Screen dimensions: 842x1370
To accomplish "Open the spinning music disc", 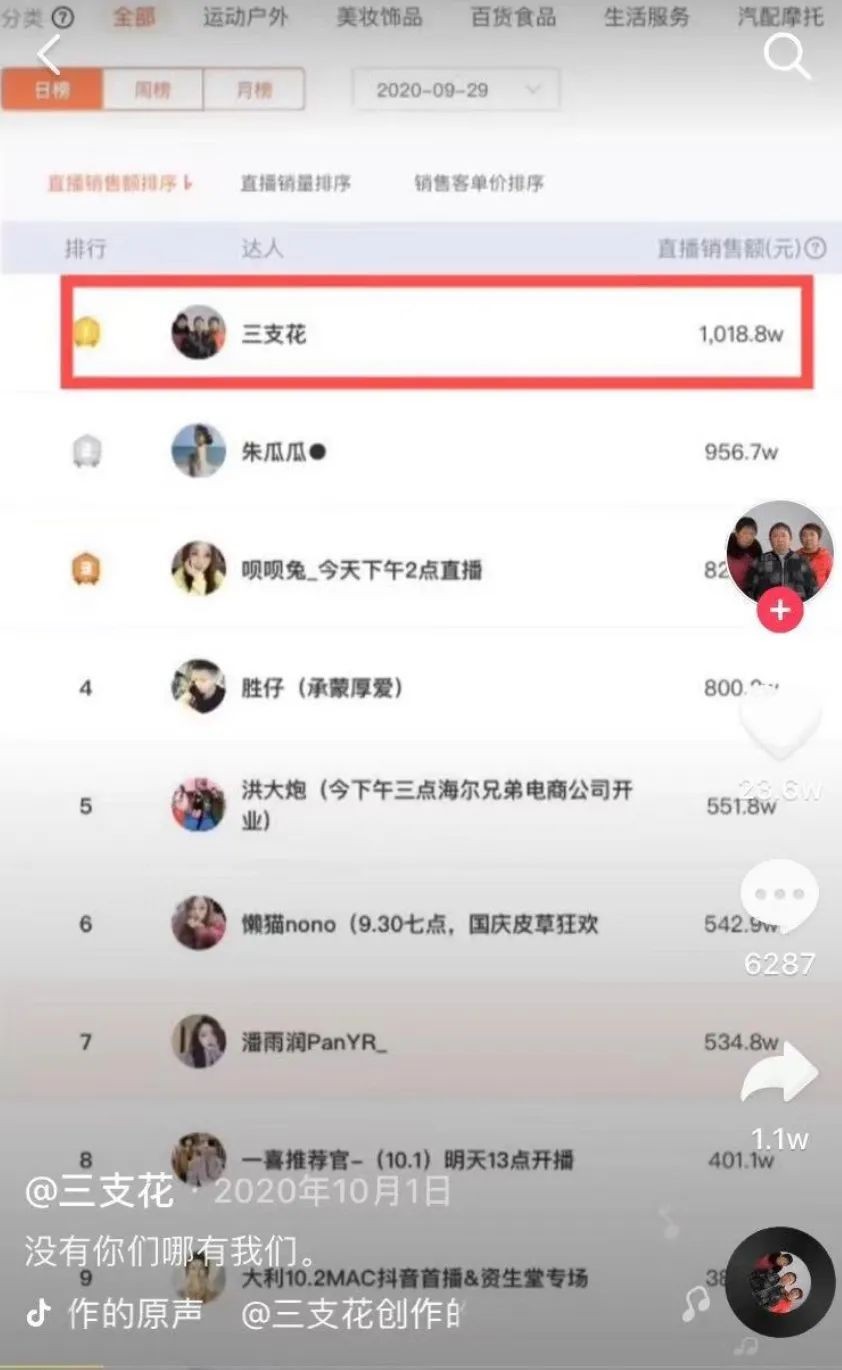I will point(780,1282).
